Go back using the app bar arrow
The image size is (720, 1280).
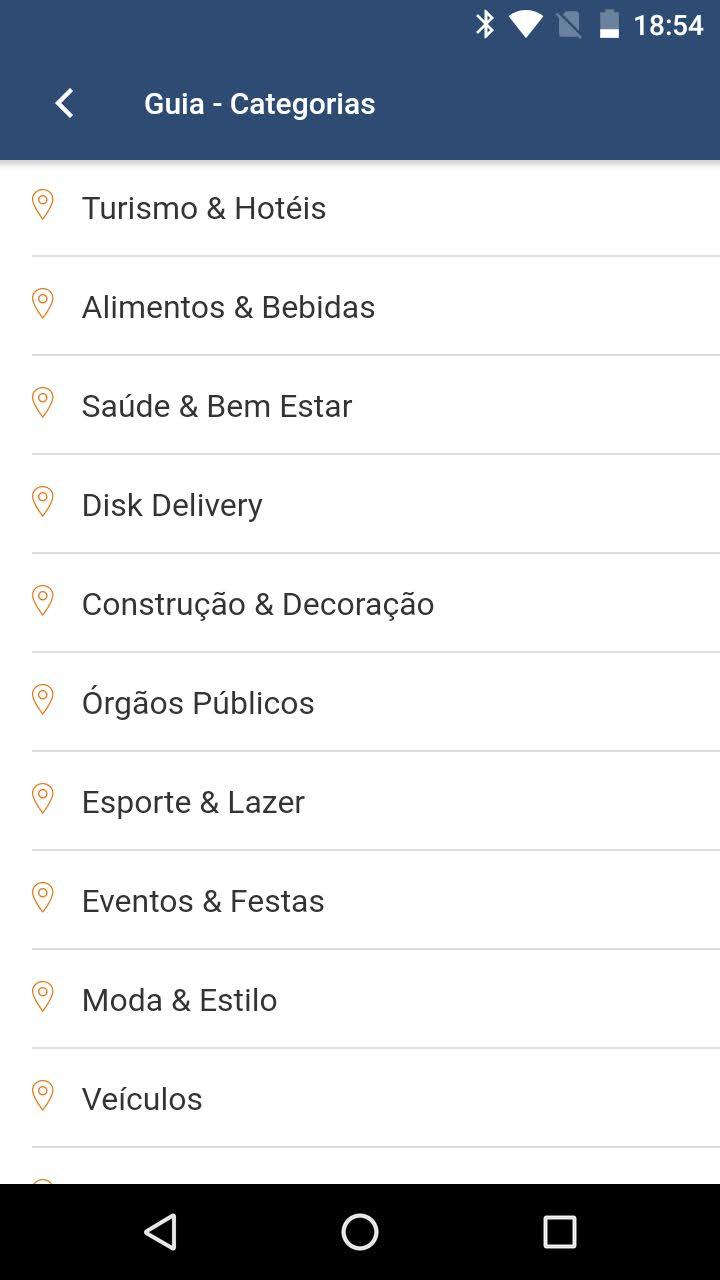(x=64, y=103)
